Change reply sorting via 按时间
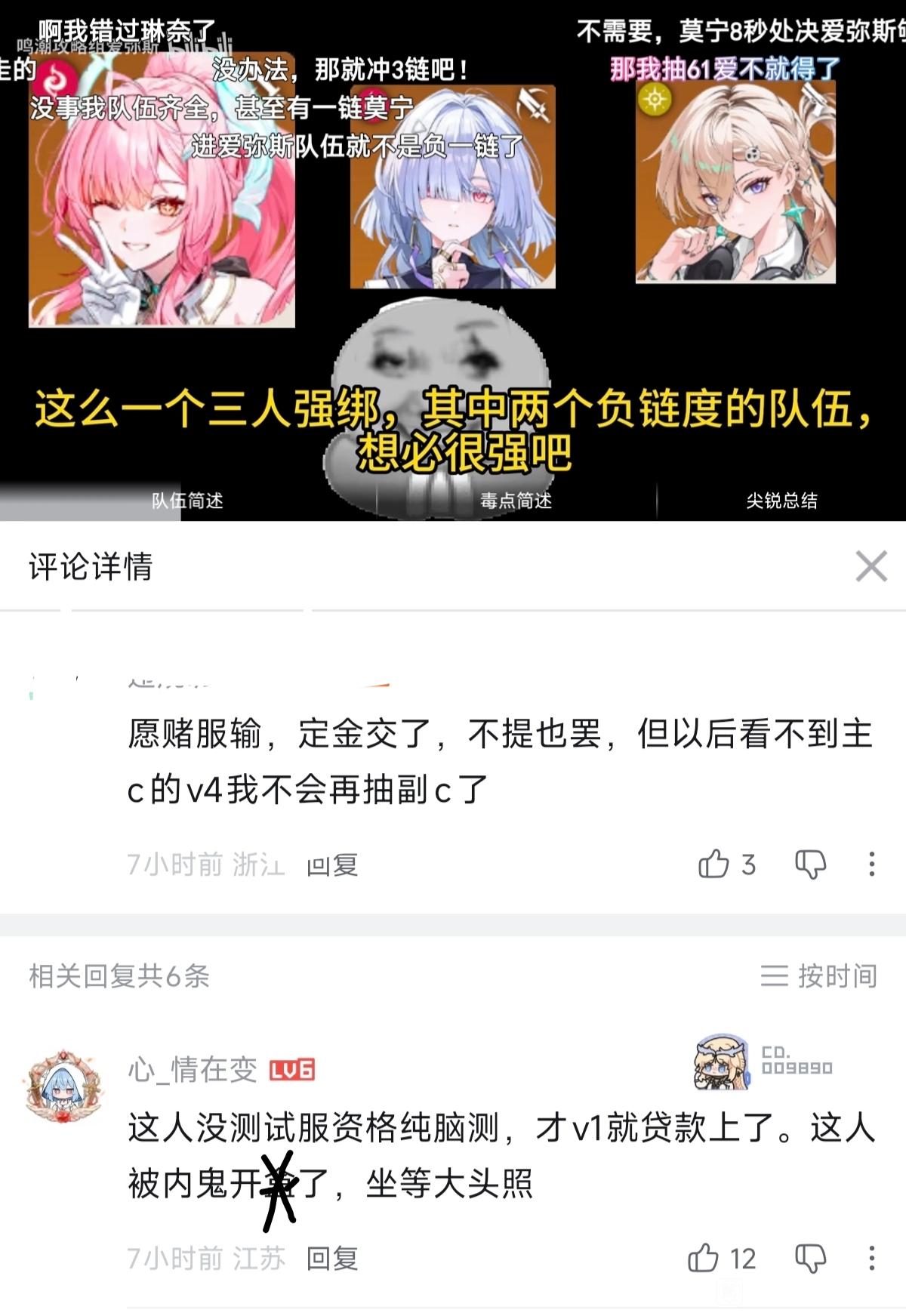 tap(818, 975)
